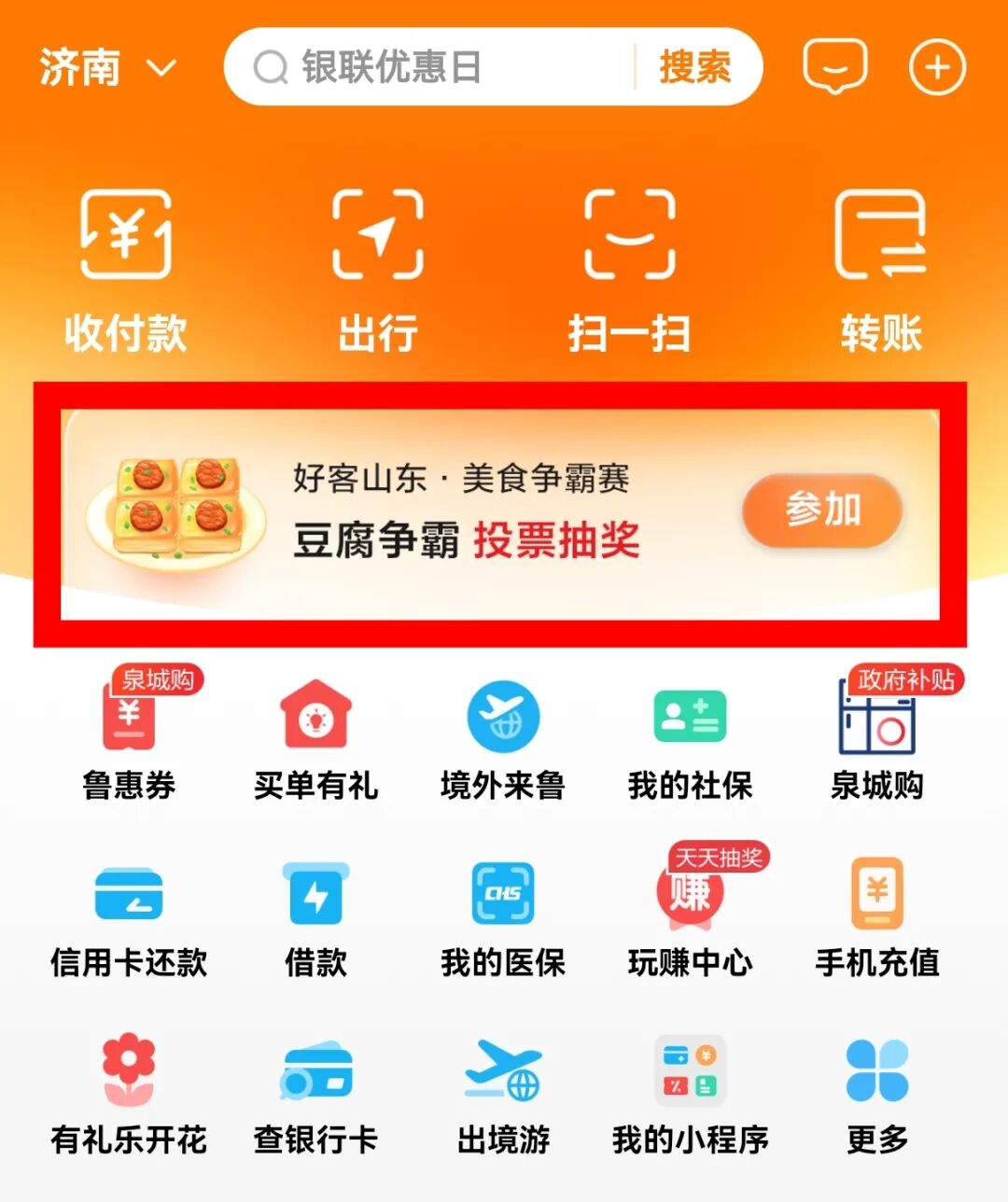Tap 参加 on the 豆腐争霸 banner
The image size is (1008, 1202).
point(822,510)
